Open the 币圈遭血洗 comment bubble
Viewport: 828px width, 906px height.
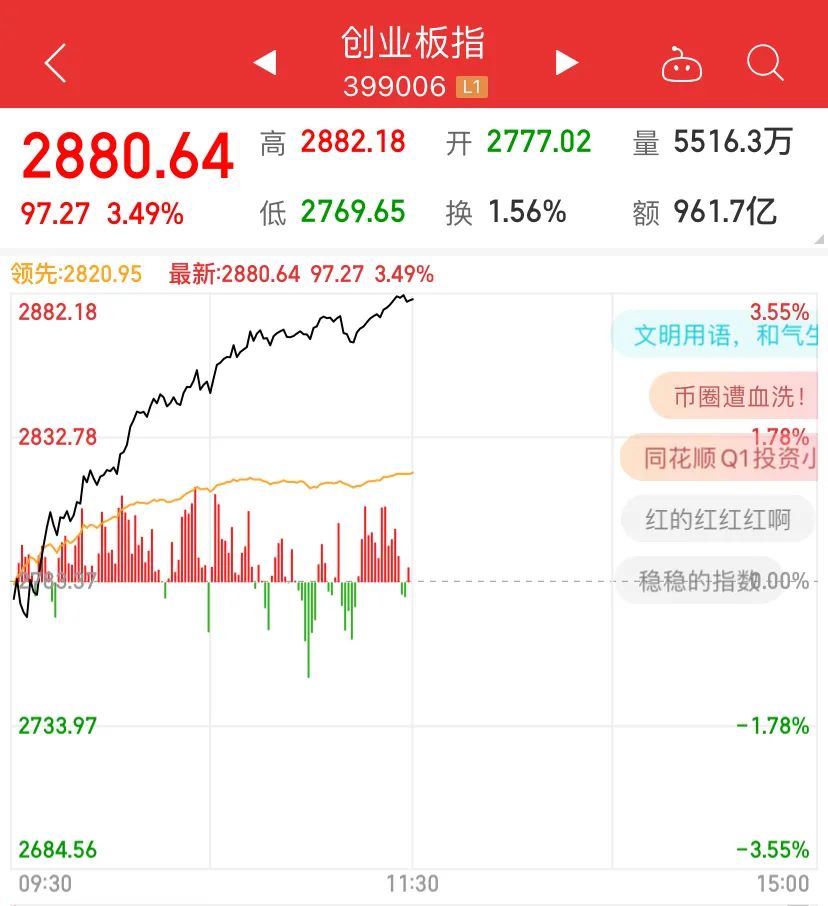click(737, 396)
